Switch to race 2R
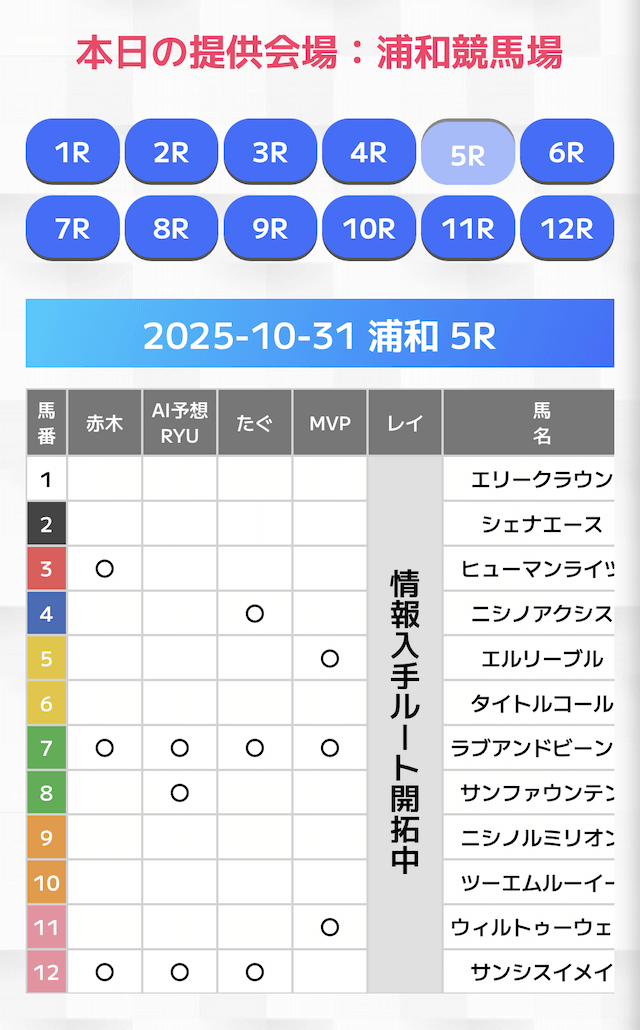 click(171, 152)
